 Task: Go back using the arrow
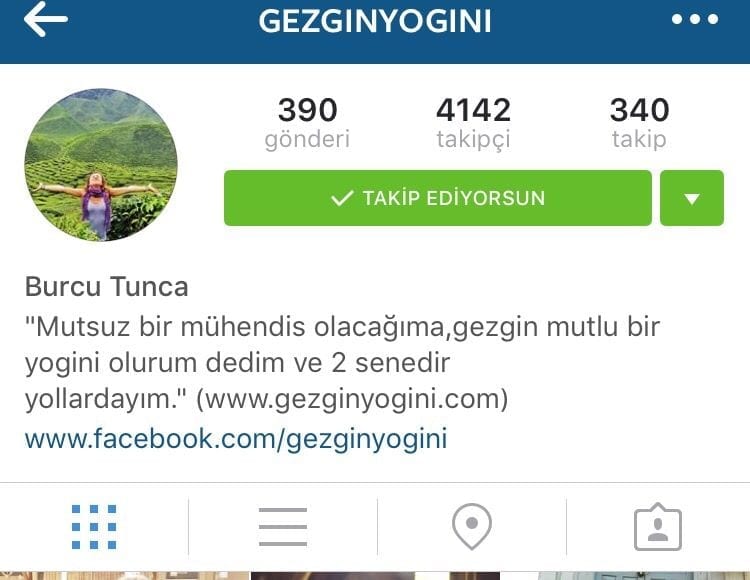tap(45, 21)
